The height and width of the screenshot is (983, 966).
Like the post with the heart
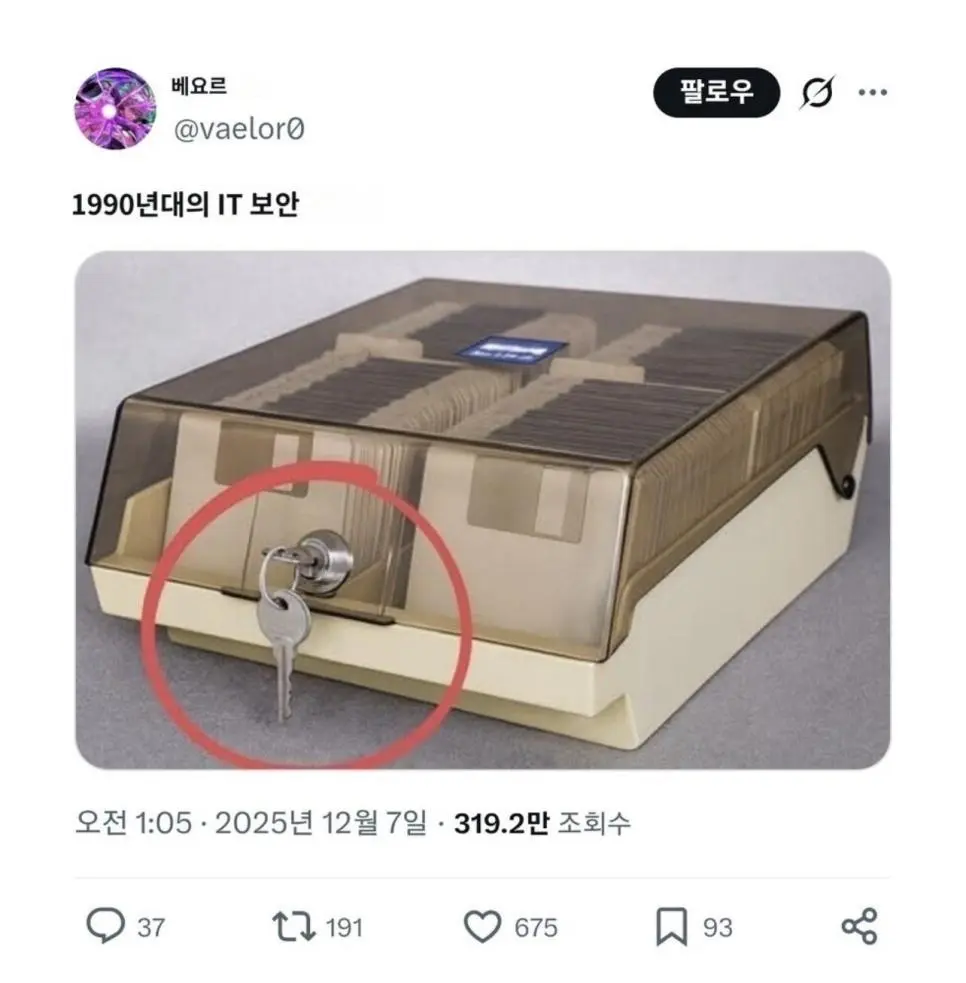[484, 927]
